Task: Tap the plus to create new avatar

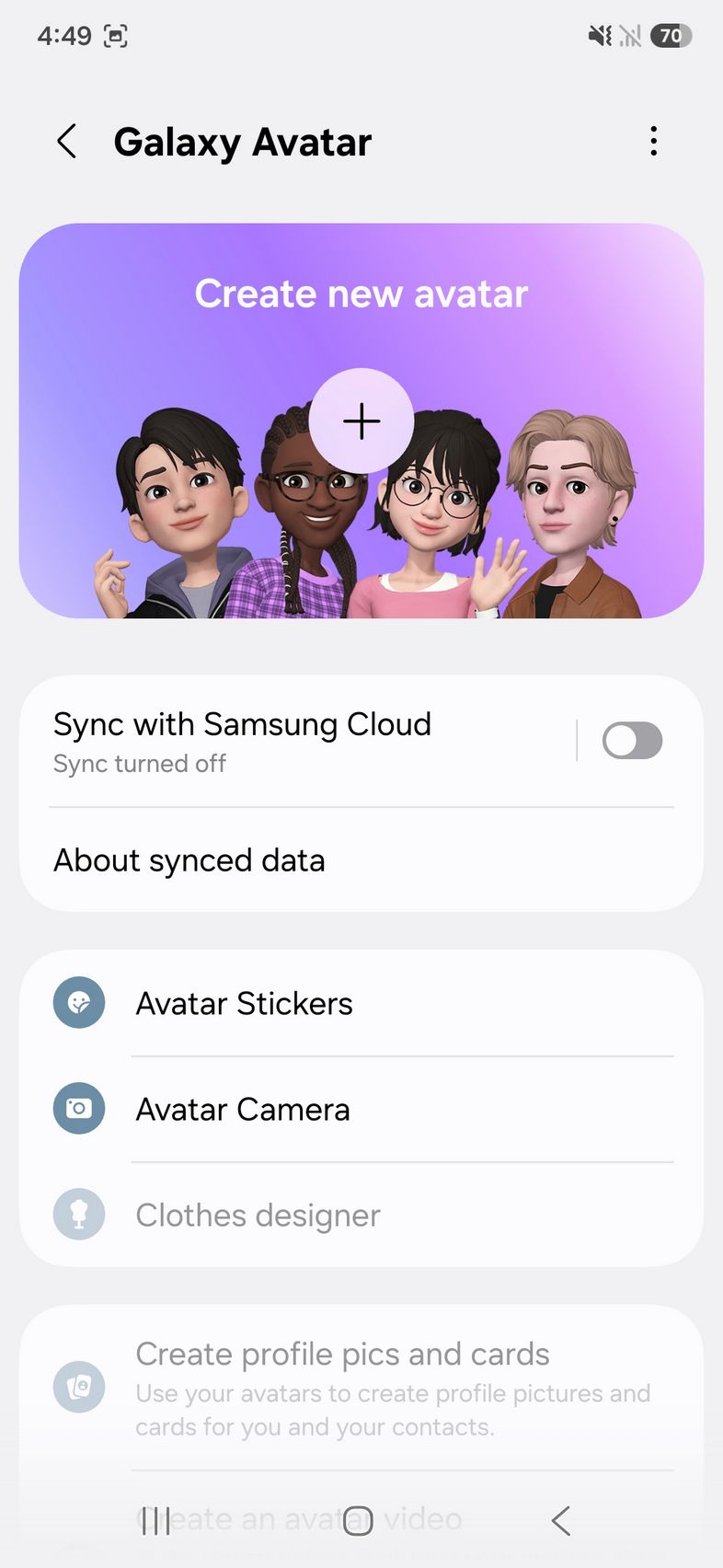Action: tap(361, 421)
